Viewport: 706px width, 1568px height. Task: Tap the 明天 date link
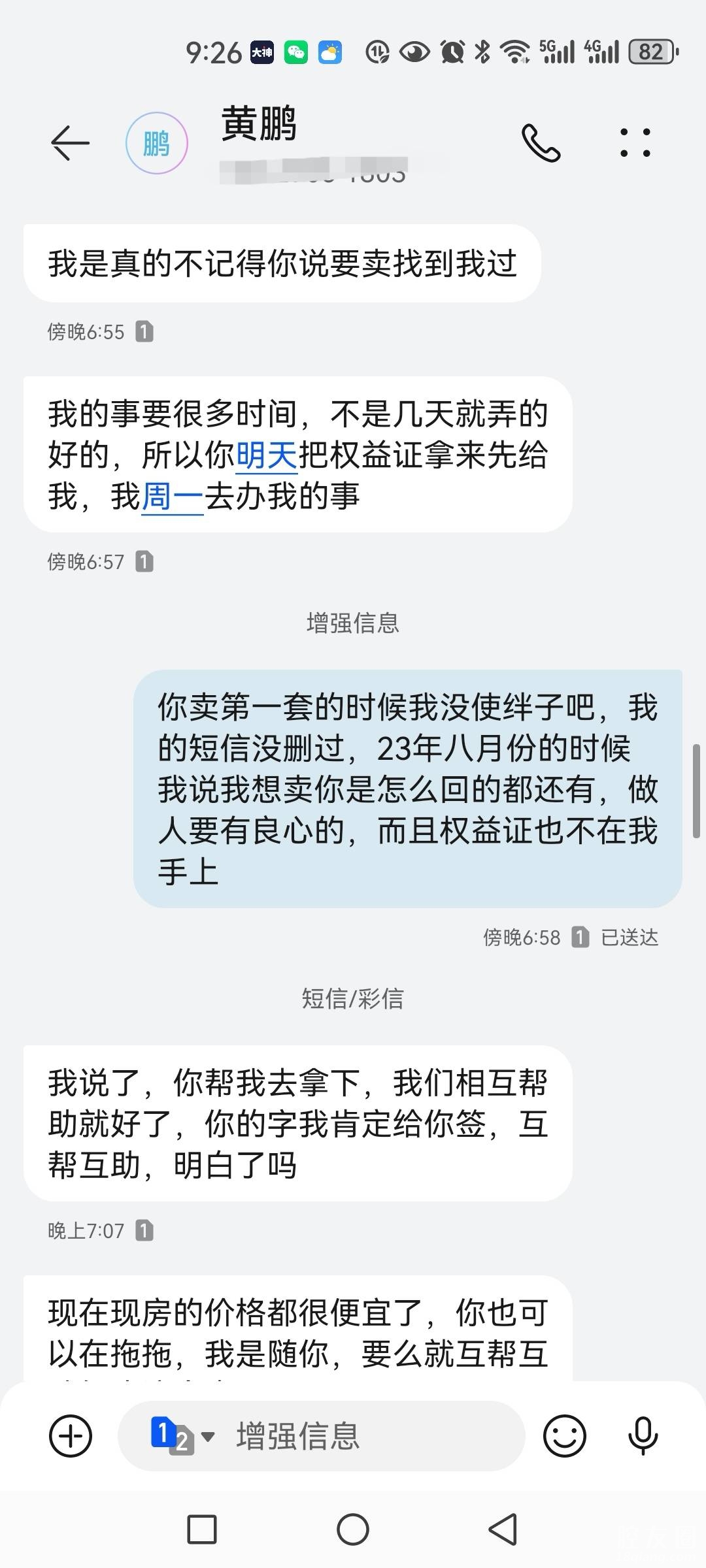267,455
